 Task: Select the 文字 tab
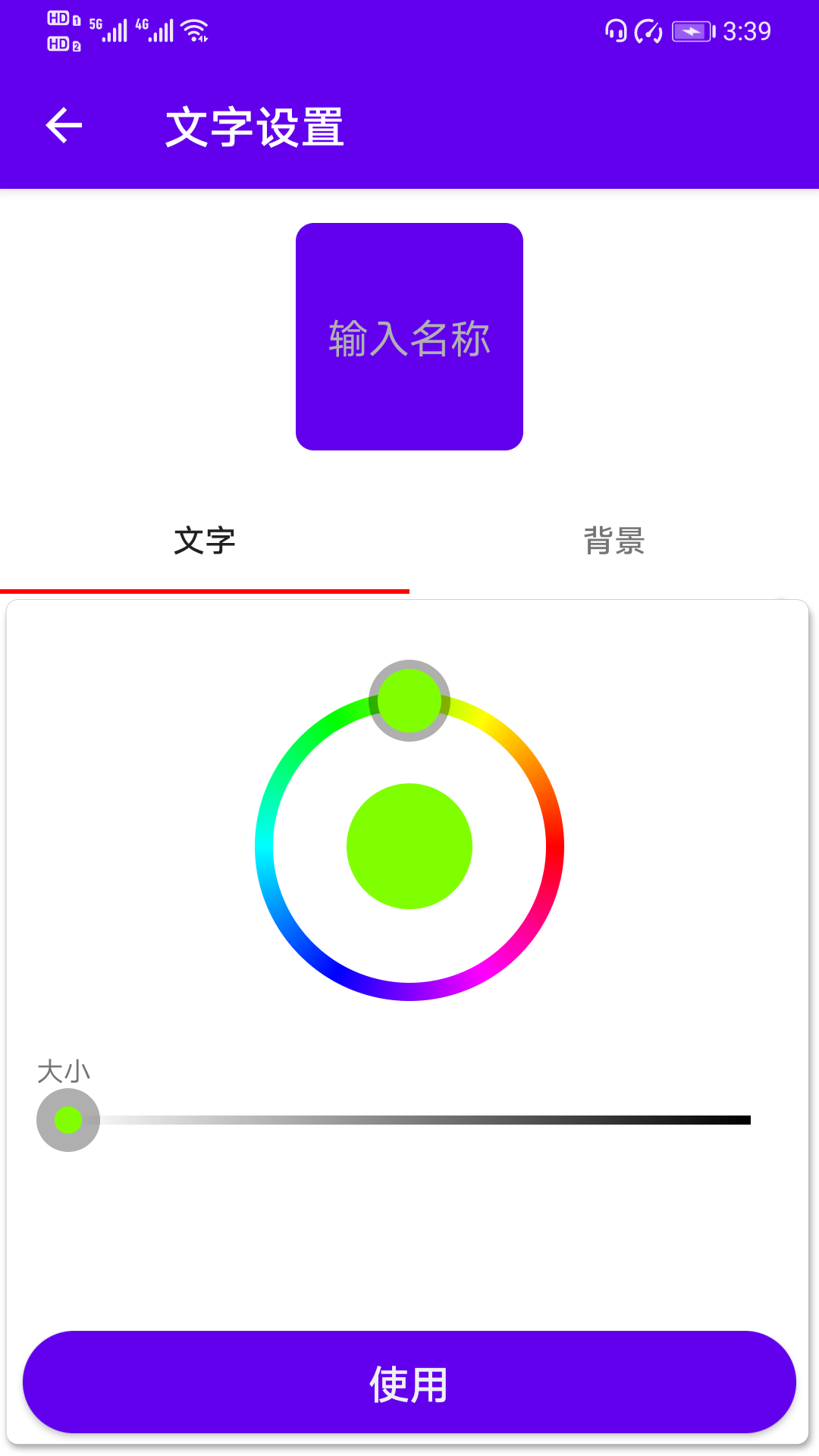[205, 541]
